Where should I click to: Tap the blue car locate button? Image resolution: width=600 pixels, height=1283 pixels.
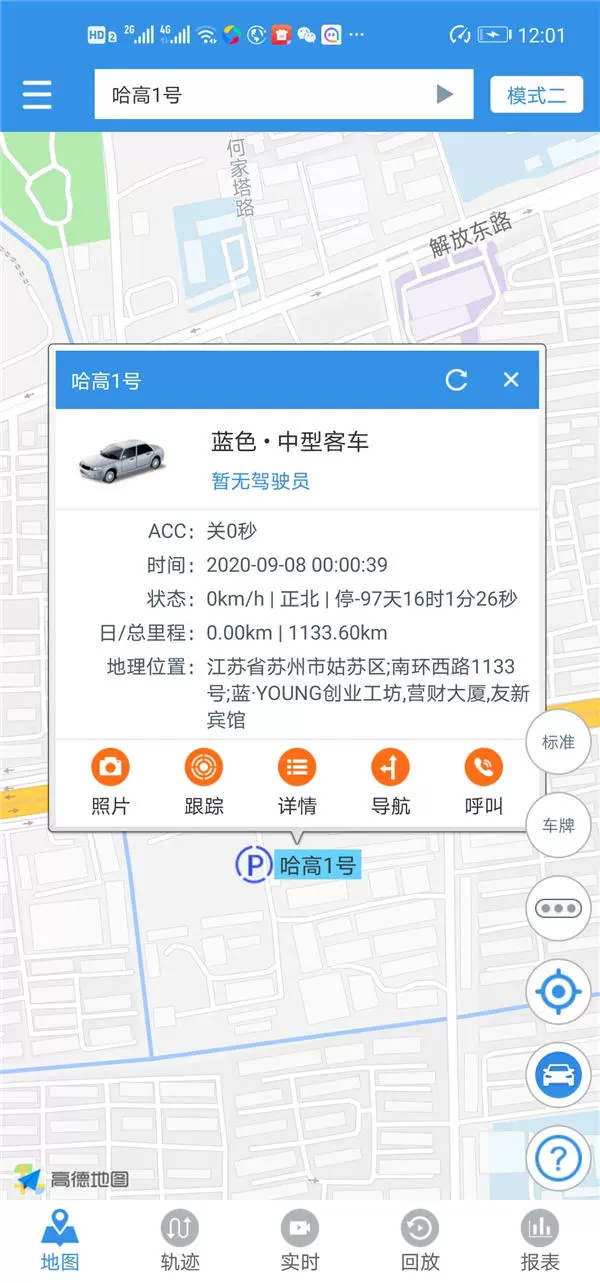pos(558,1075)
